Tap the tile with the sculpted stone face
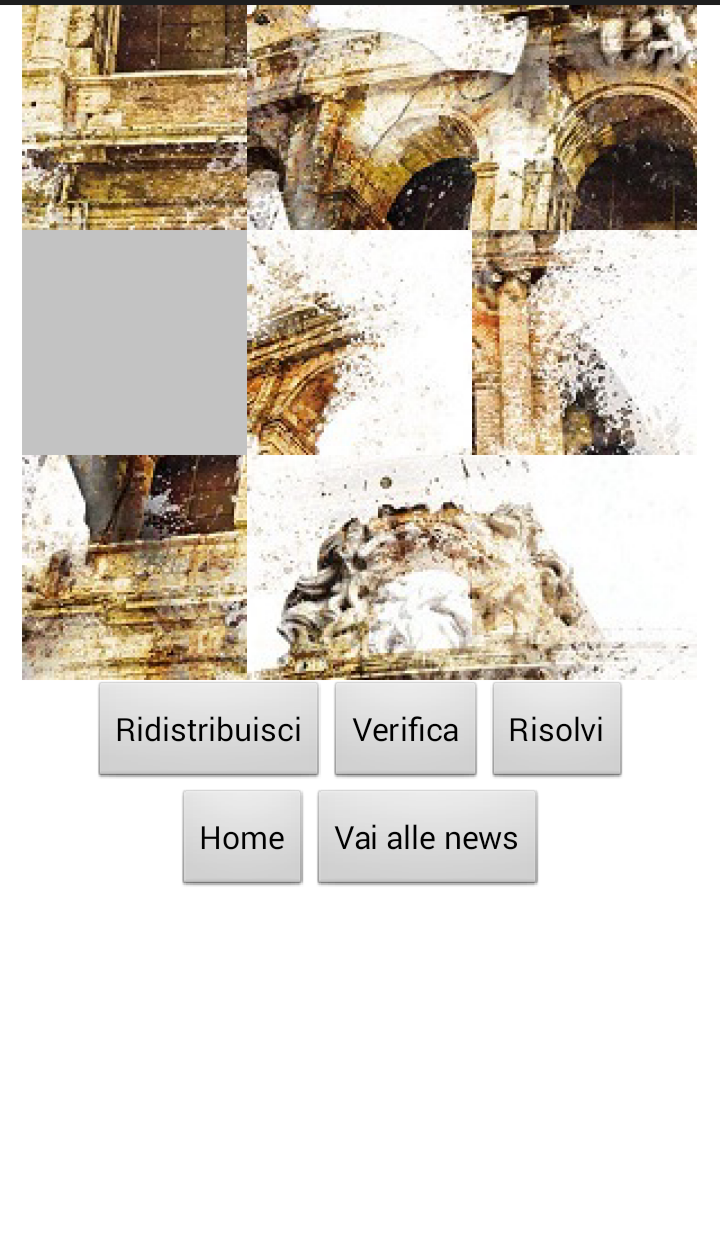Viewport: 720px width, 1235px height. point(359,568)
